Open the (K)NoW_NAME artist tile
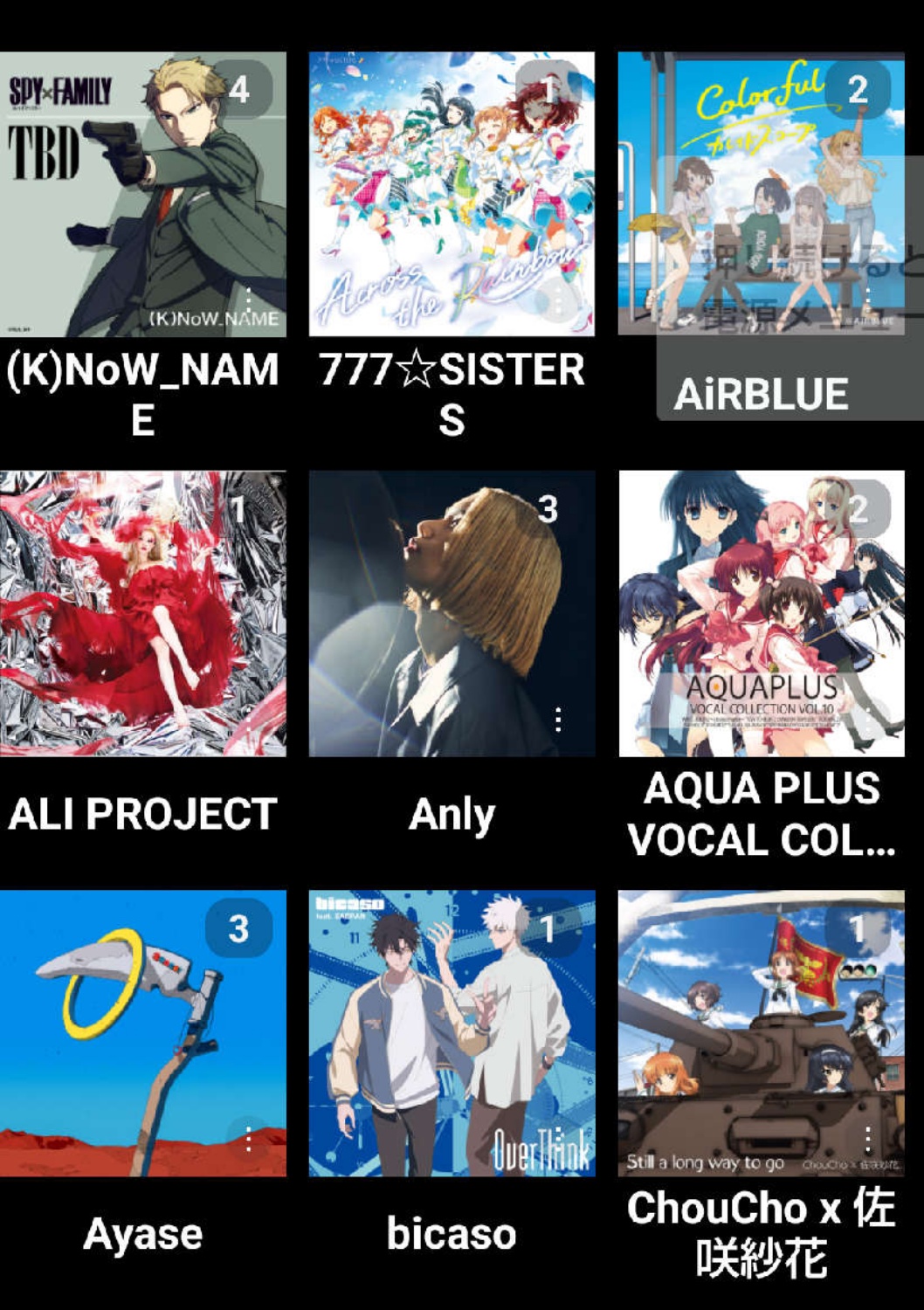Image resolution: width=924 pixels, height=1310 pixels. [x=142, y=194]
